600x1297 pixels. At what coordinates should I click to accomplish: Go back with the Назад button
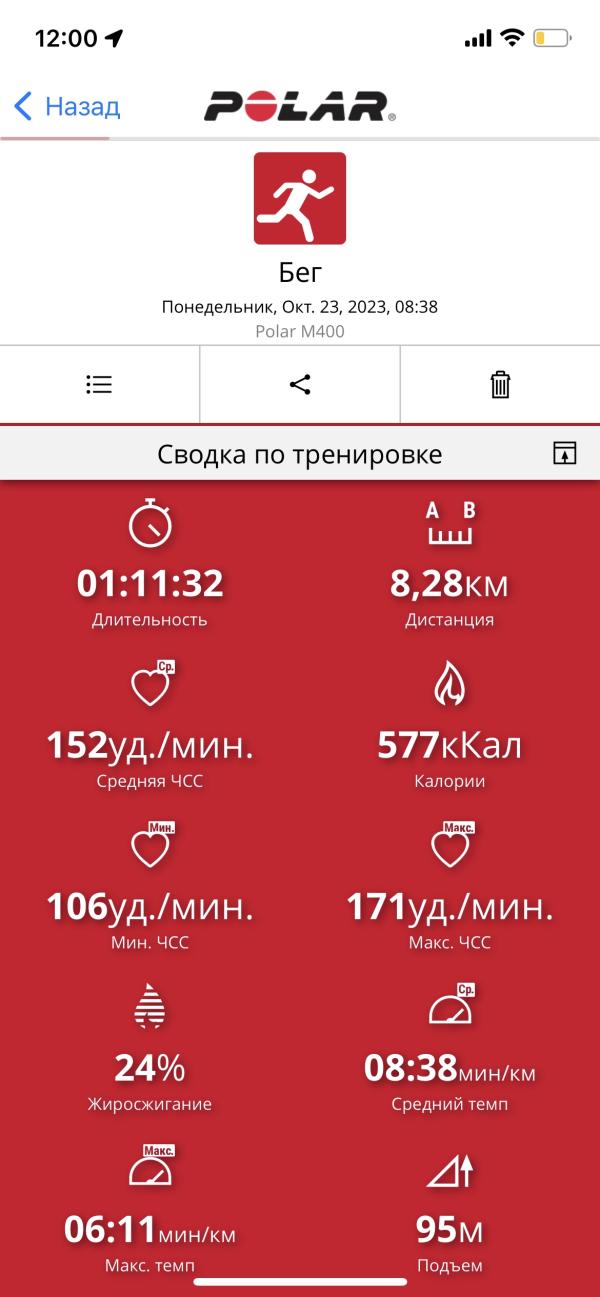click(68, 106)
